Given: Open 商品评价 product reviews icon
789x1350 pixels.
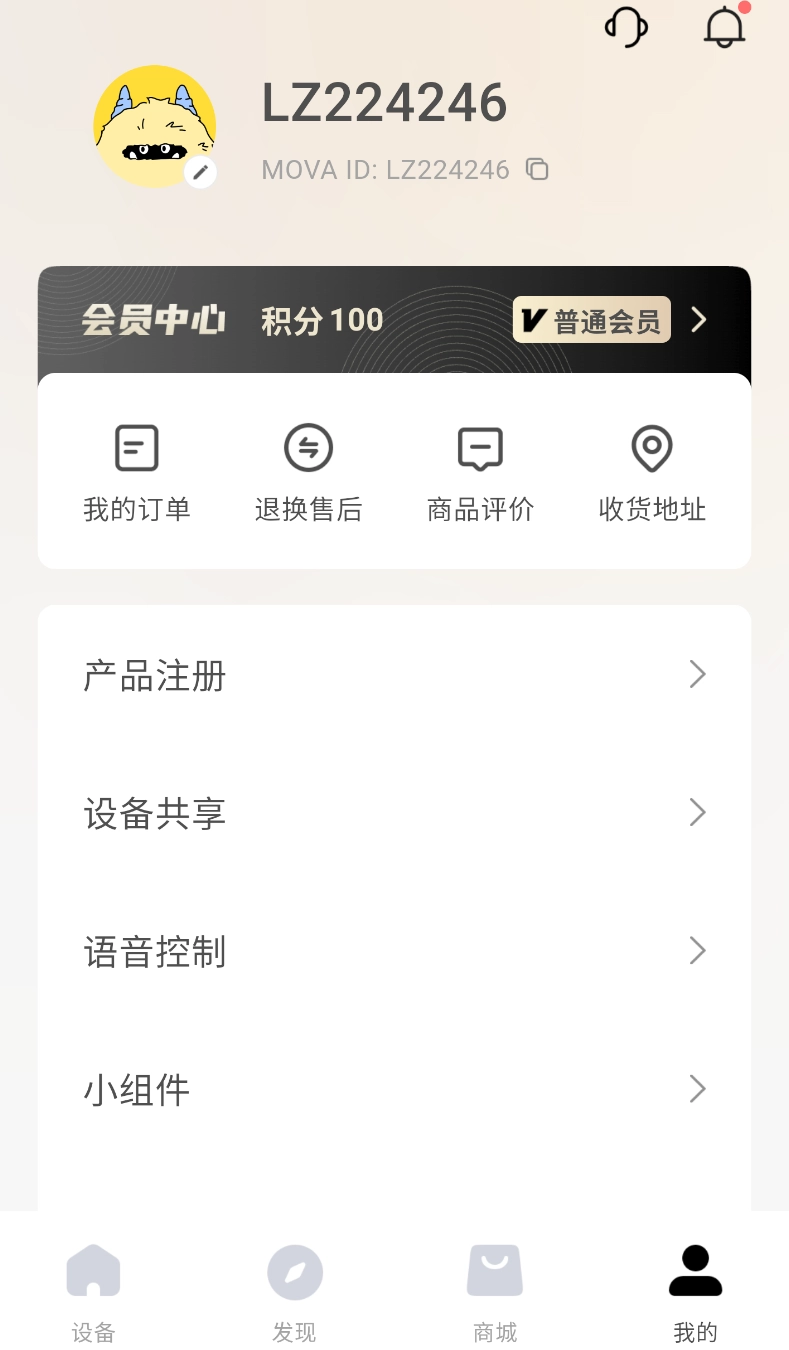Looking at the screenshot, I should (480, 447).
